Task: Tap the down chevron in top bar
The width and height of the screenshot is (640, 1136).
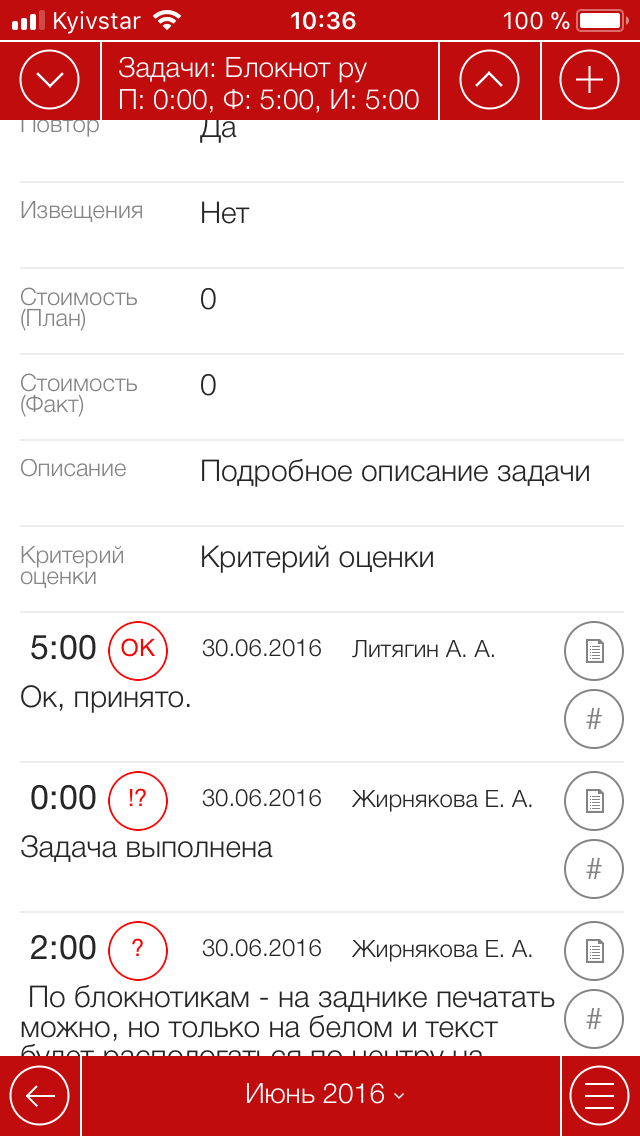Action: [x=49, y=80]
